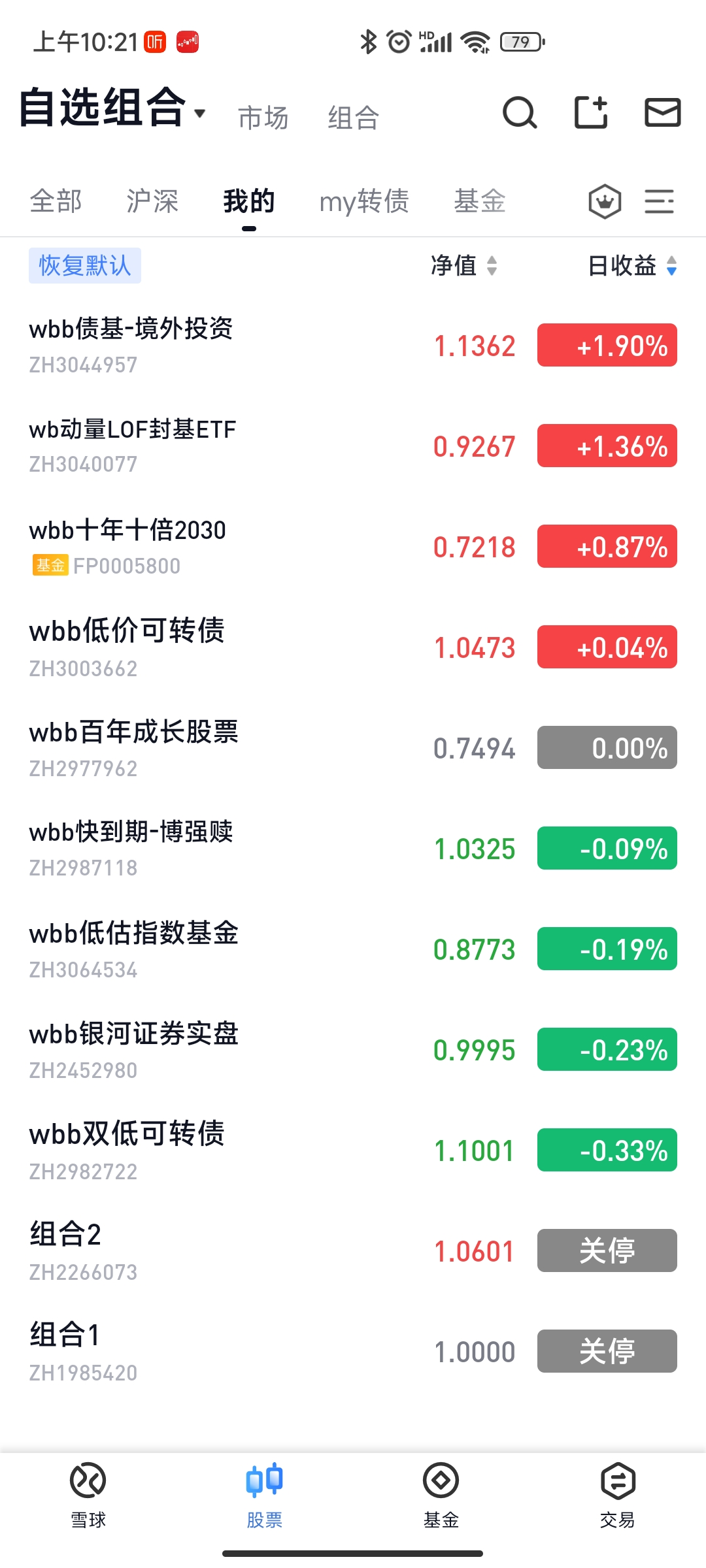Open wbb债基-境外投资 portfolio

pos(131,345)
